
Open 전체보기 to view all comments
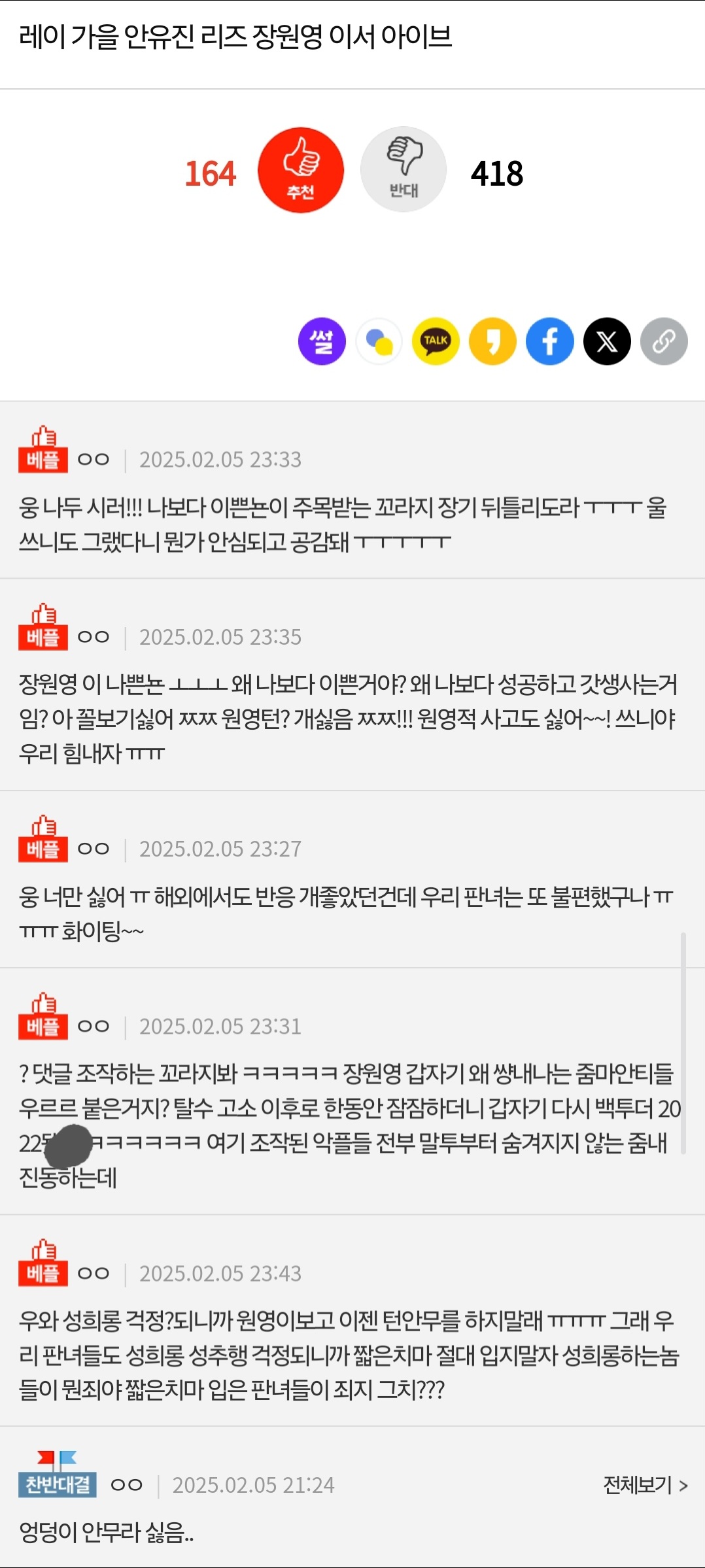click(645, 1485)
